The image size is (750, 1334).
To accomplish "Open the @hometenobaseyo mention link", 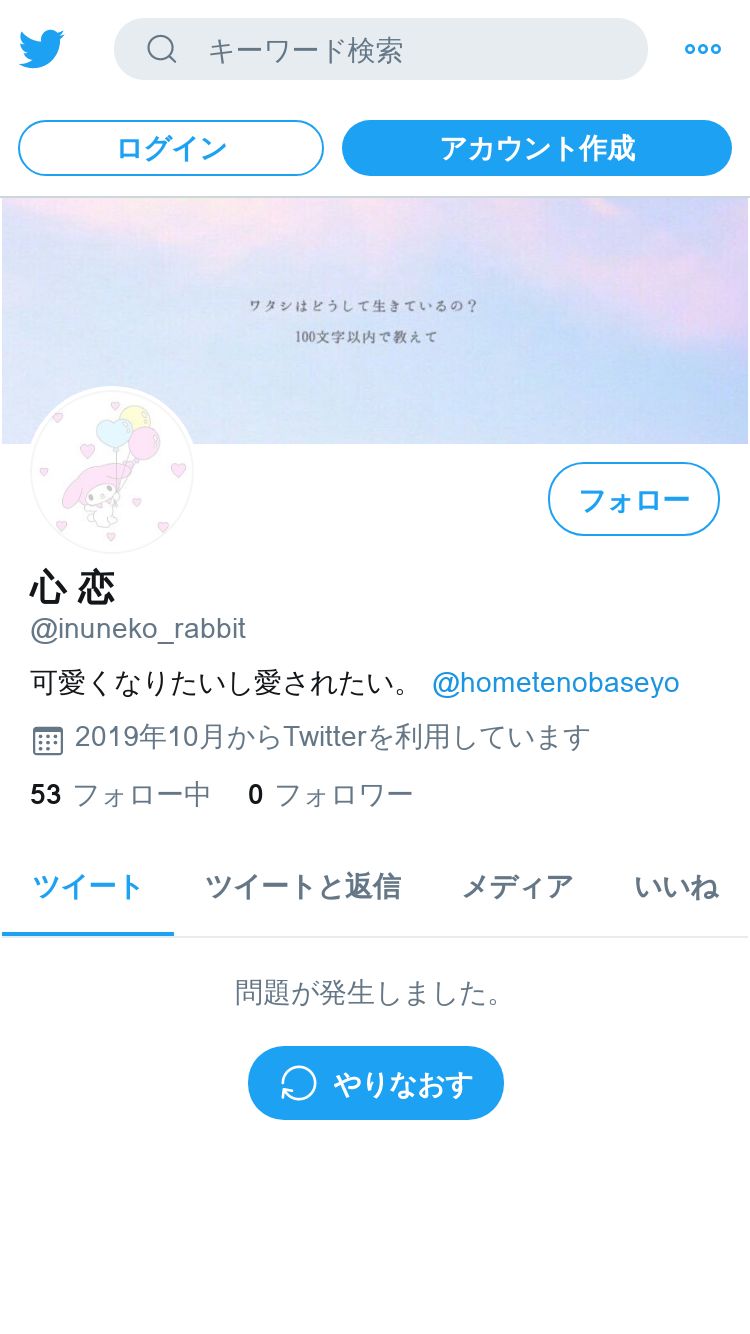I will pyautogui.click(x=556, y=683).
